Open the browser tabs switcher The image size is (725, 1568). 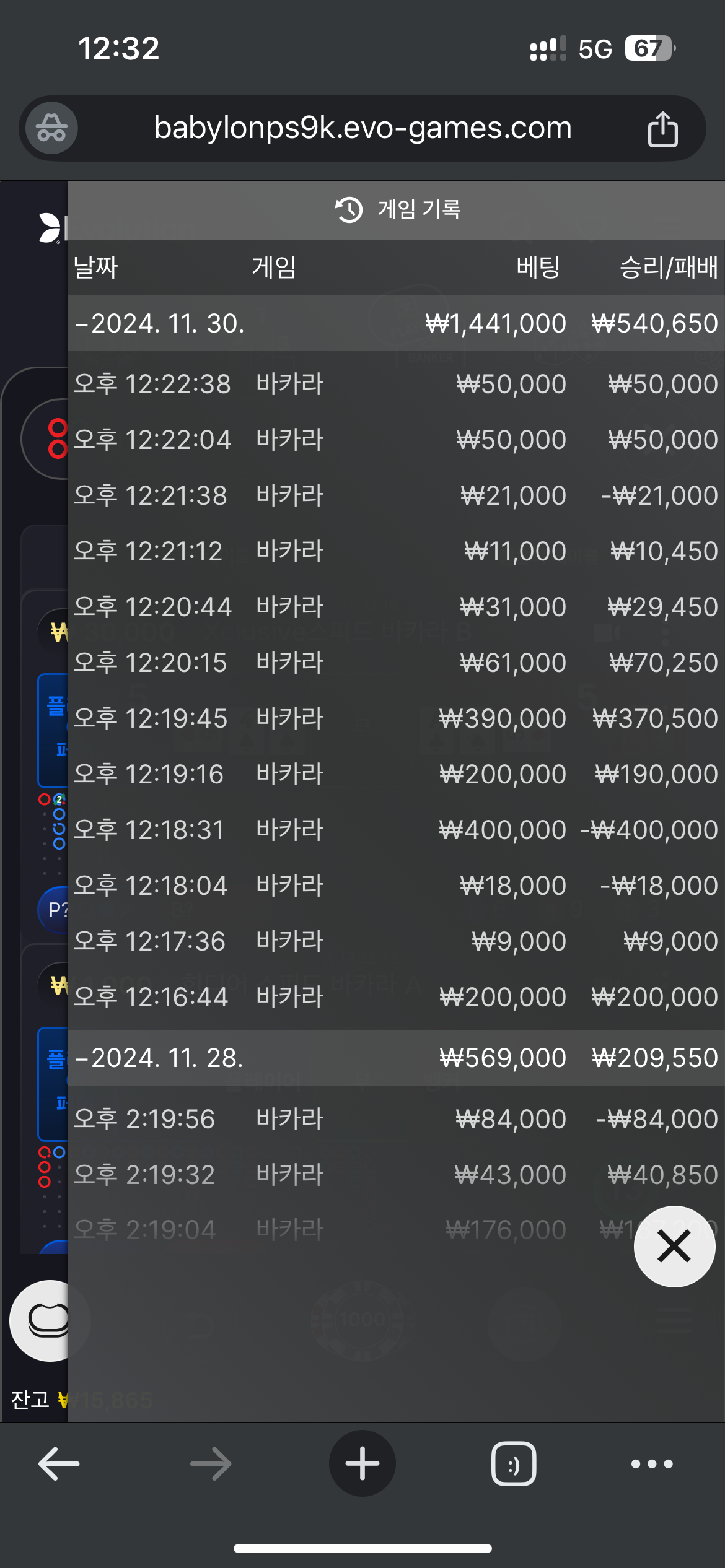514,1464
